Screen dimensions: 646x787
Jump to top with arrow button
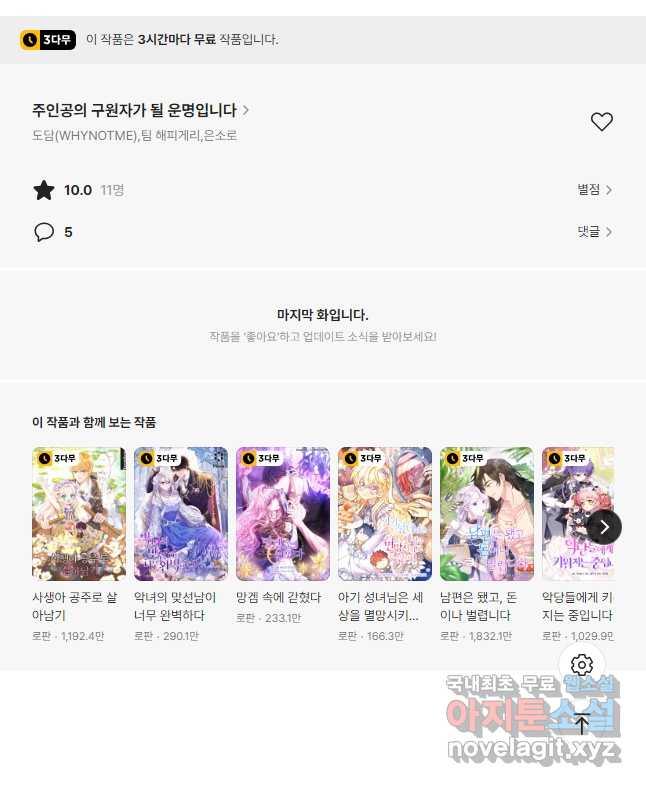tap(583, 722)
